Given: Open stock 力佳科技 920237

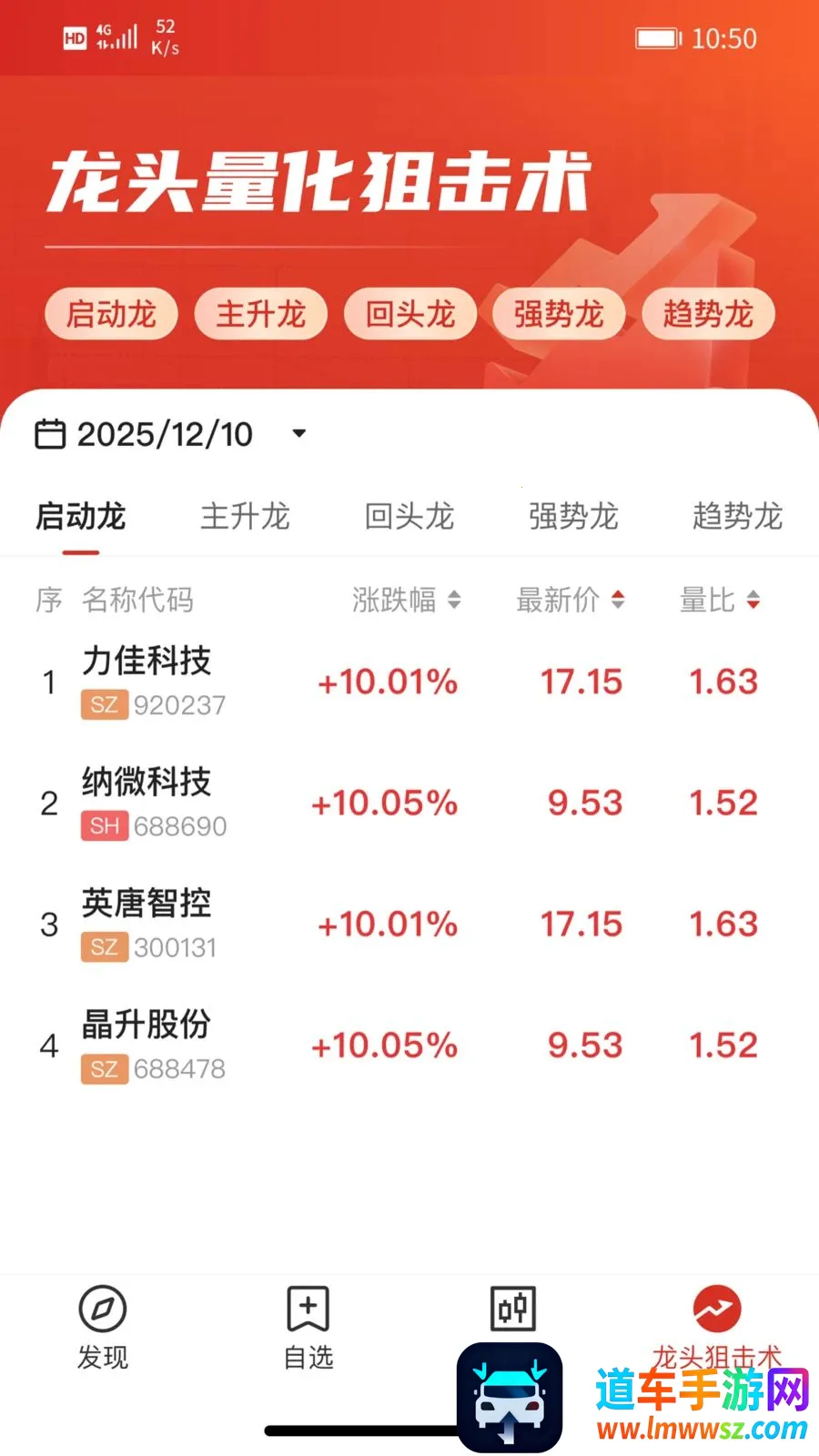Looking at the screenshot, I should tap(409, 682).
